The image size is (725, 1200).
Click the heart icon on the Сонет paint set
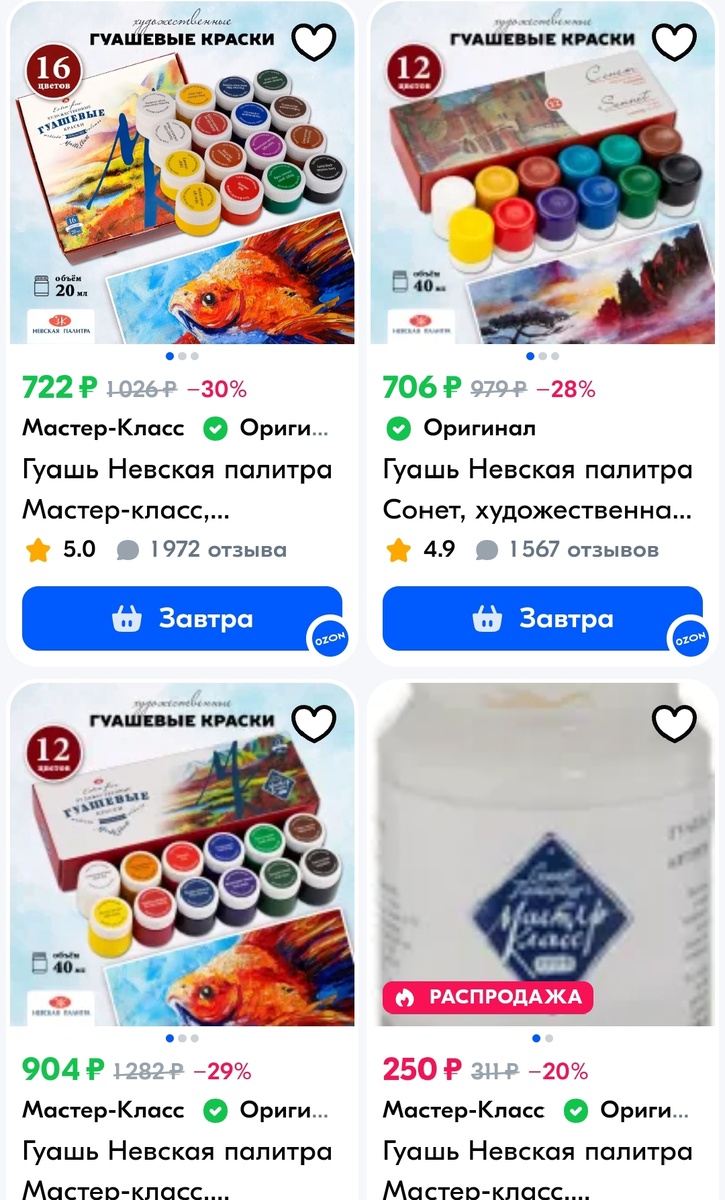pos(674,43)
